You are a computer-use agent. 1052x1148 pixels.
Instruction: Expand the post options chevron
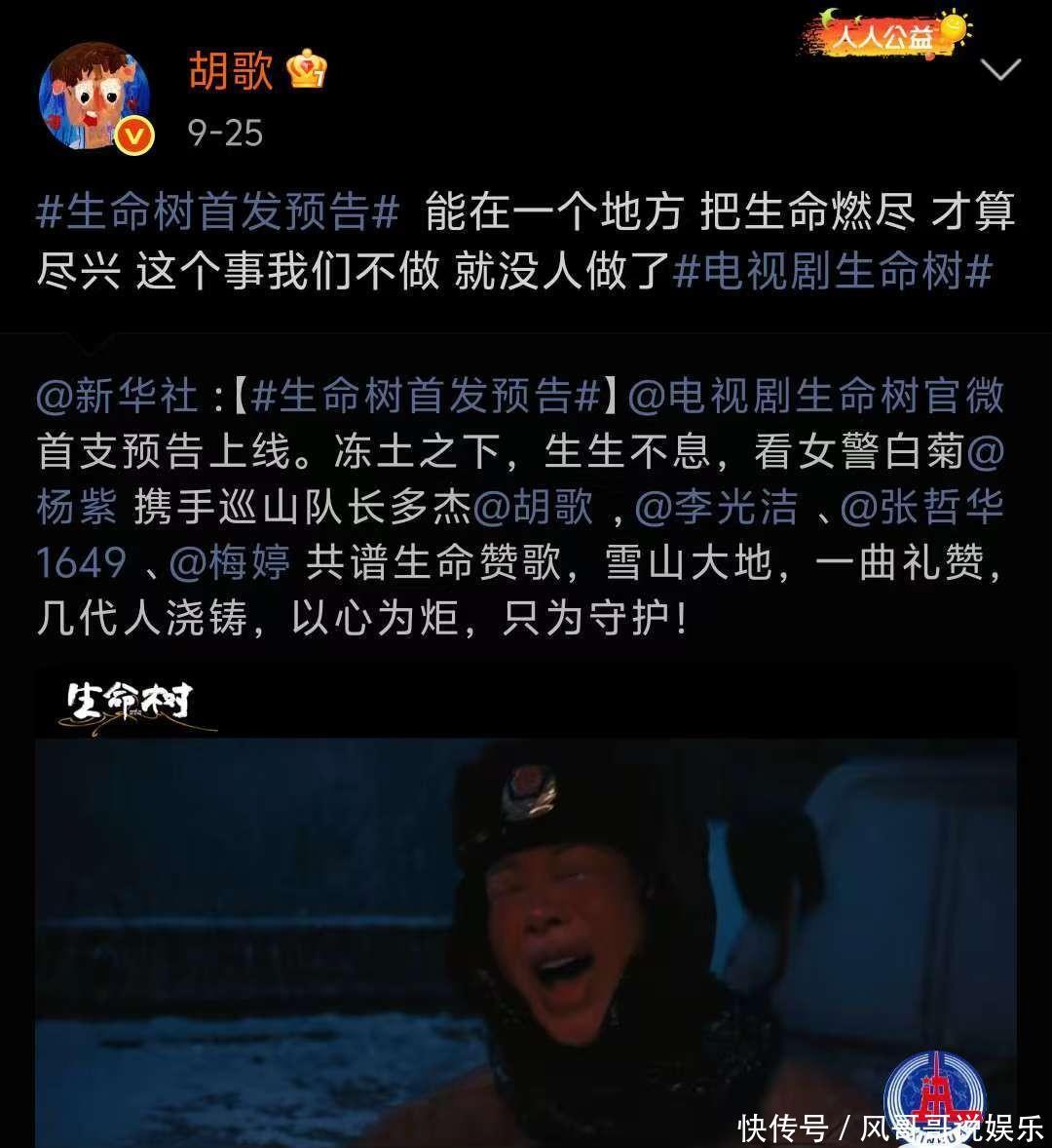pos(1000,70)
